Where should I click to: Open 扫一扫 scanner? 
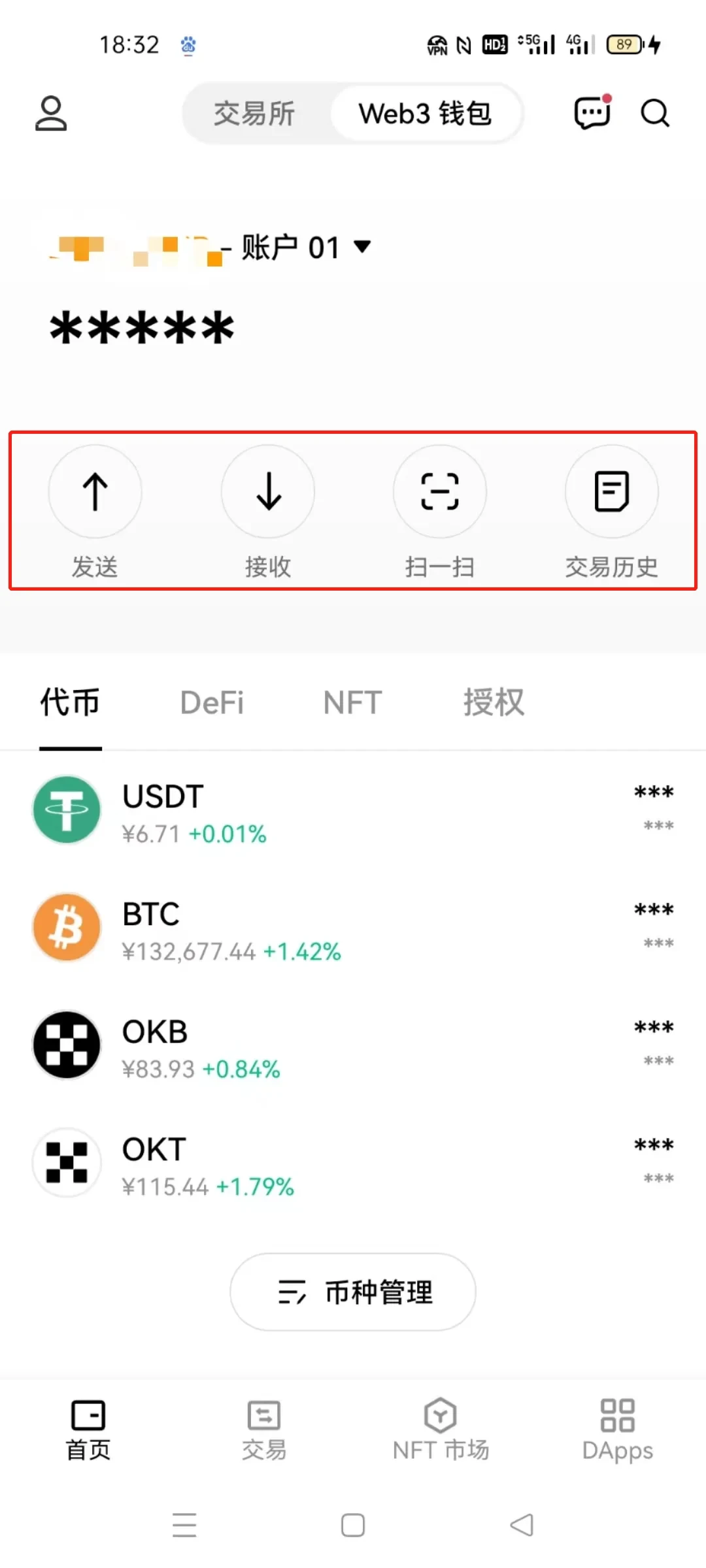point(440,491)
